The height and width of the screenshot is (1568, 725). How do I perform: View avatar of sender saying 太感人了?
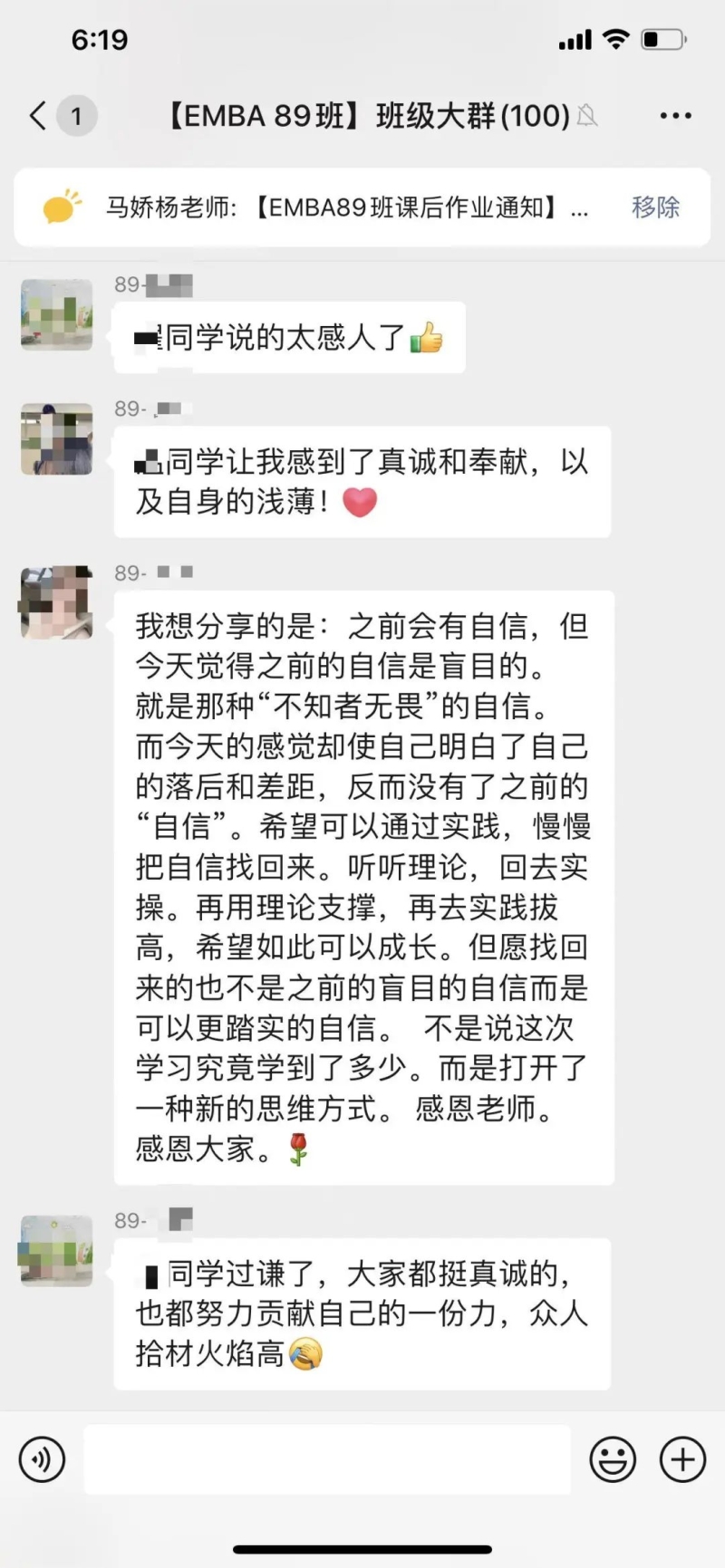click(56, 314)
